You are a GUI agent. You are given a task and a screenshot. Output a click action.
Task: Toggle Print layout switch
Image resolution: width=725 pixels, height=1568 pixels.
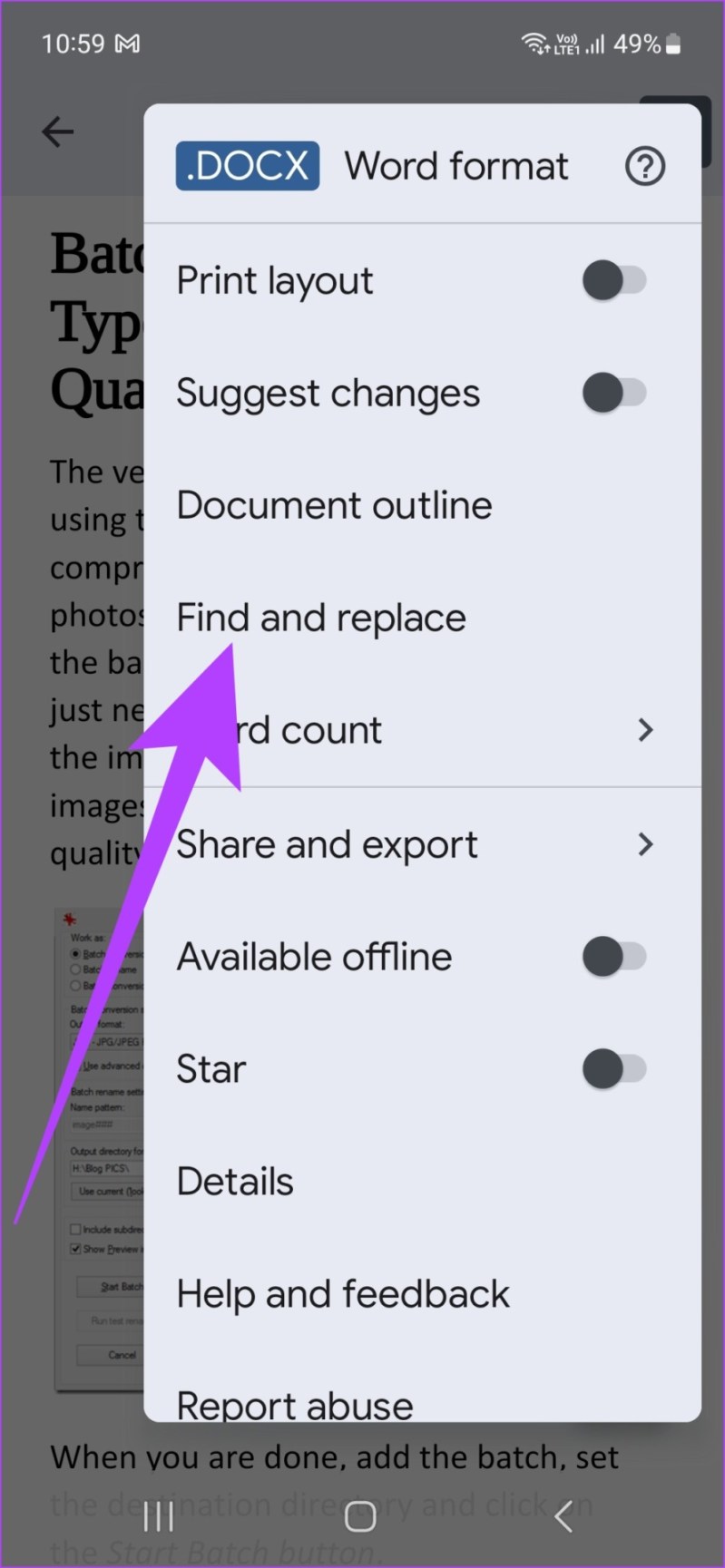point(614,280)
